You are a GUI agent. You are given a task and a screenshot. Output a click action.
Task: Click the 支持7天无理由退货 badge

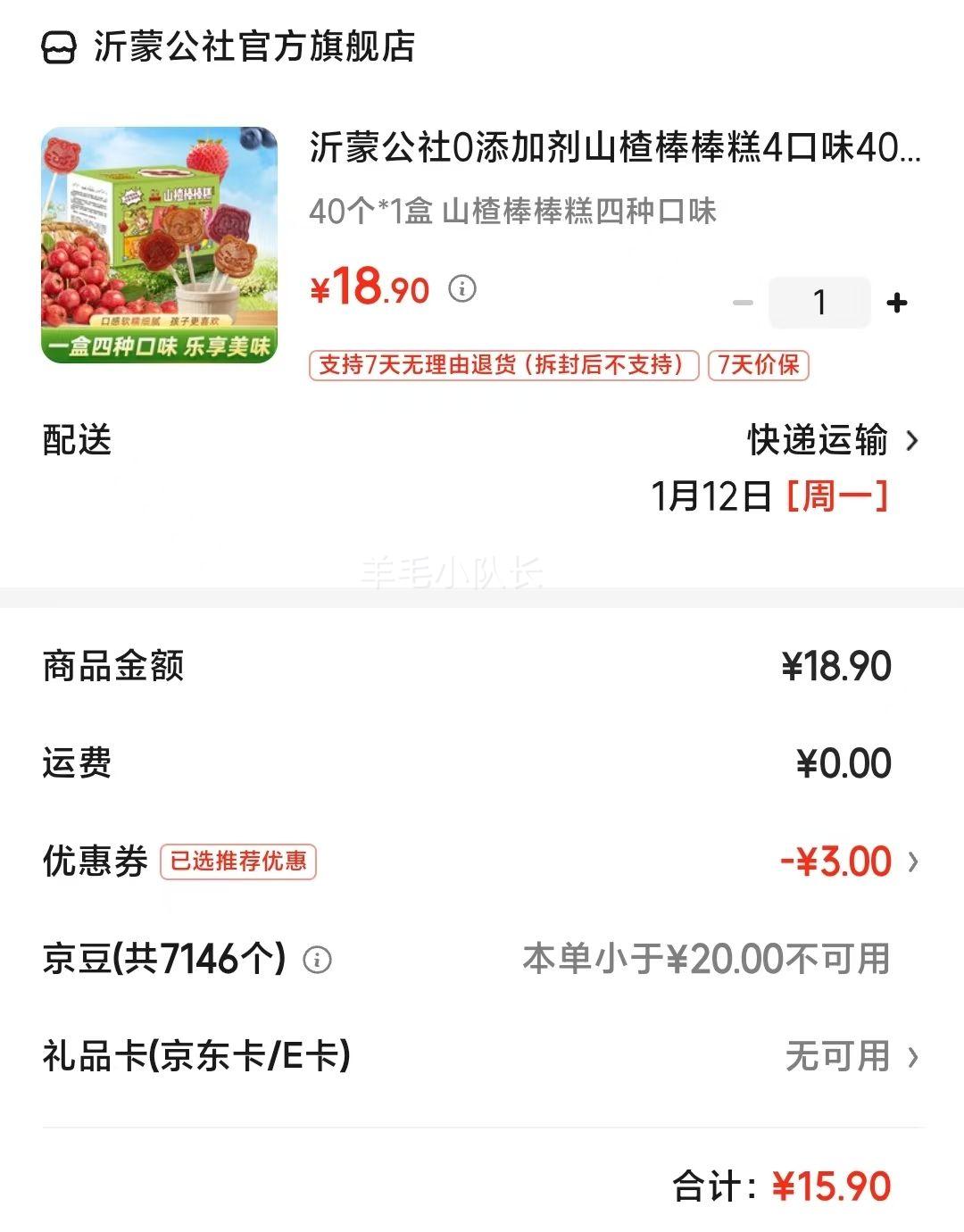point(502,364)
